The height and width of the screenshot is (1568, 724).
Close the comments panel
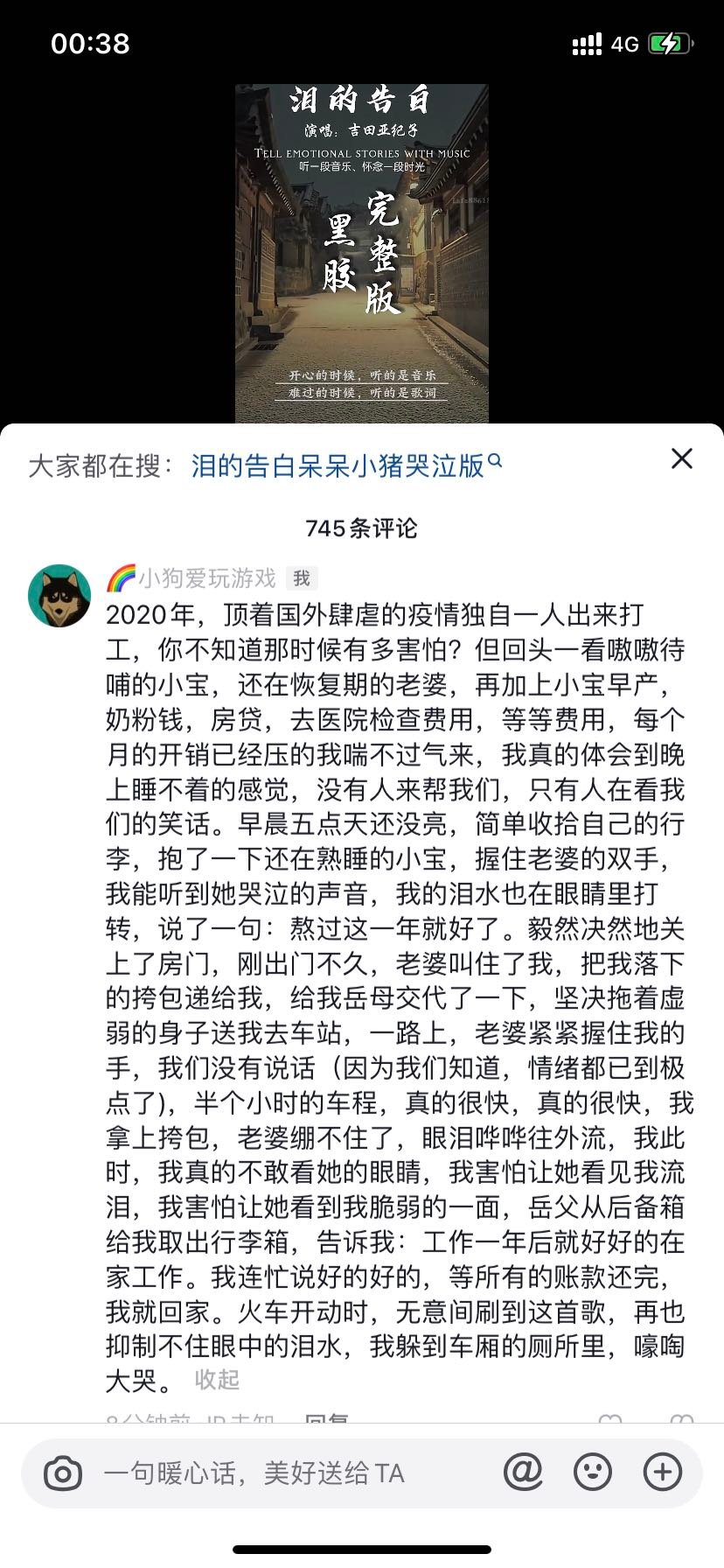tap(681, 458)
